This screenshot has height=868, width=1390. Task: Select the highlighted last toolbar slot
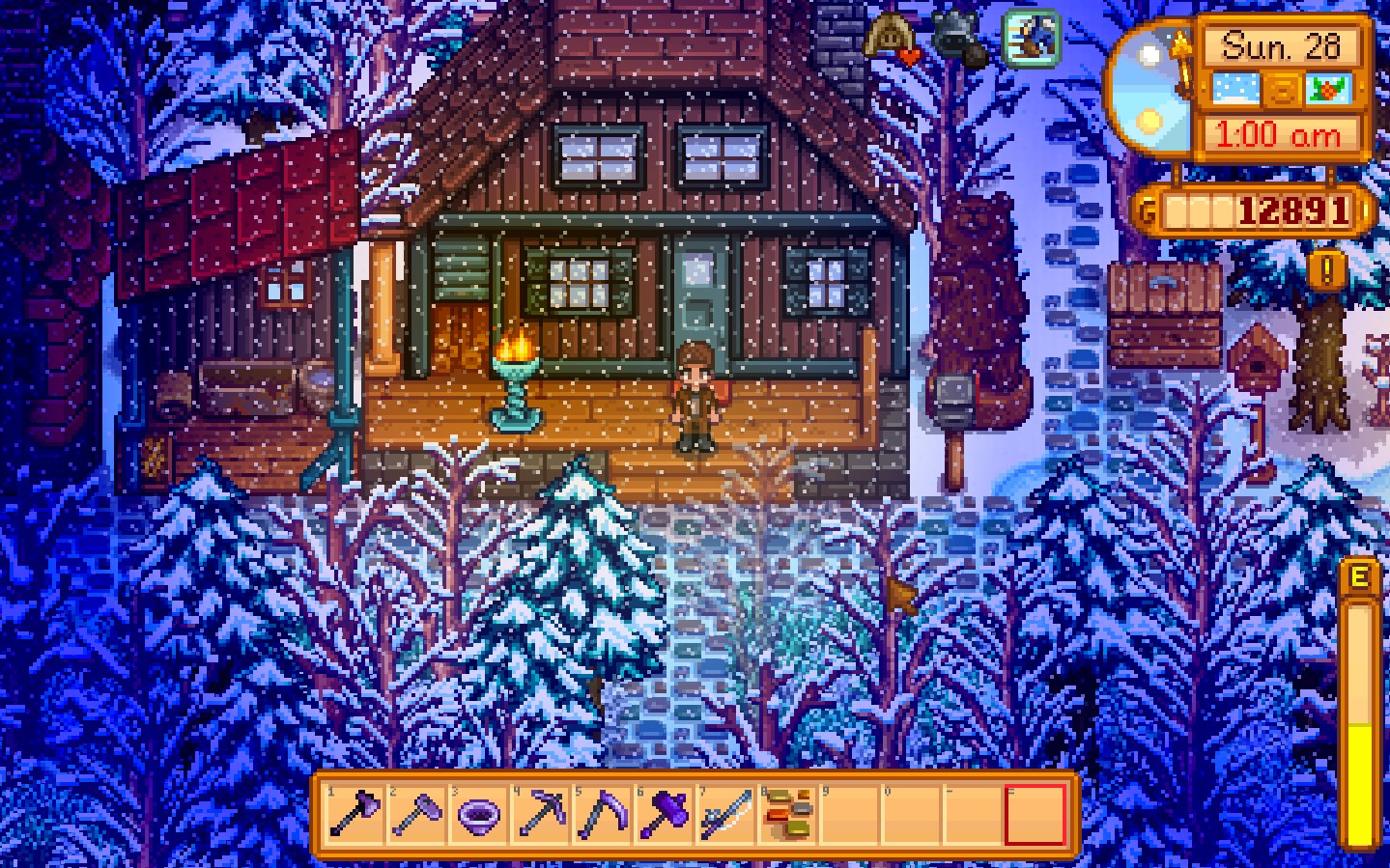coord(1035,814)
